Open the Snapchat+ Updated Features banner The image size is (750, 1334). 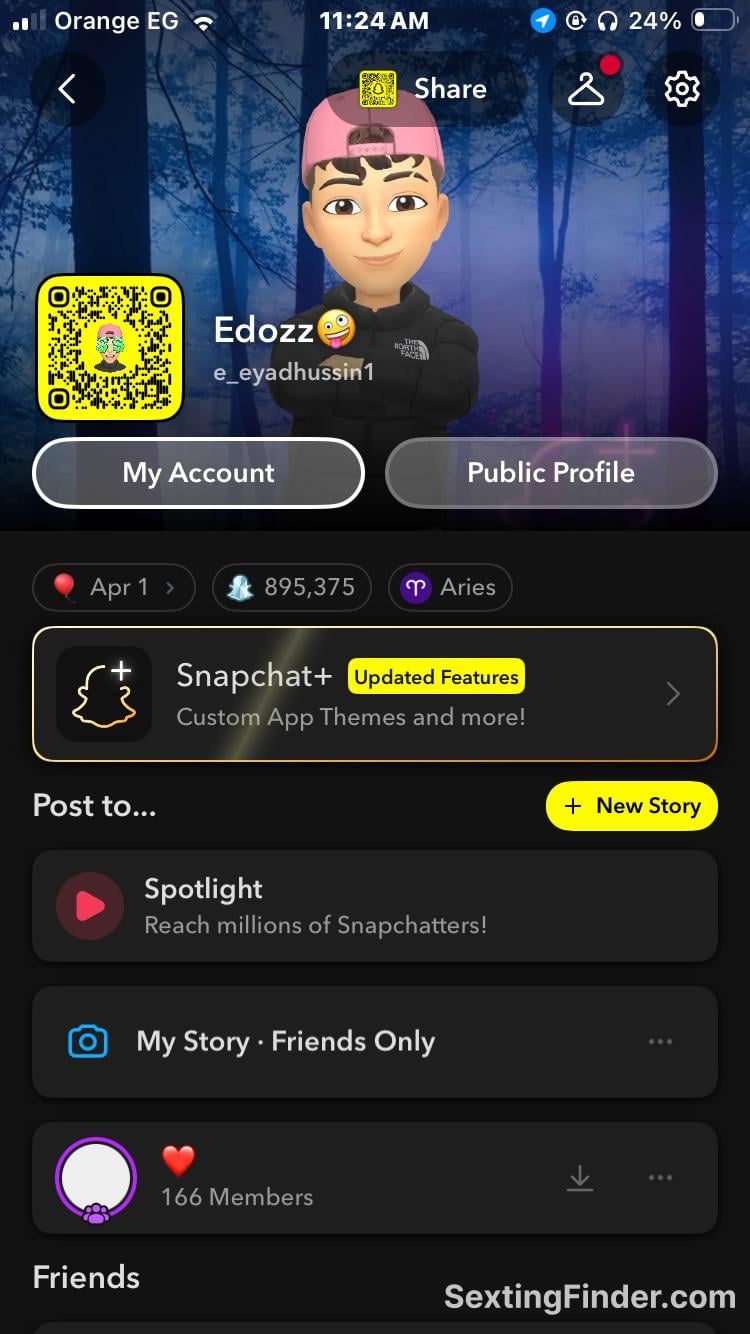pos(375,694)
